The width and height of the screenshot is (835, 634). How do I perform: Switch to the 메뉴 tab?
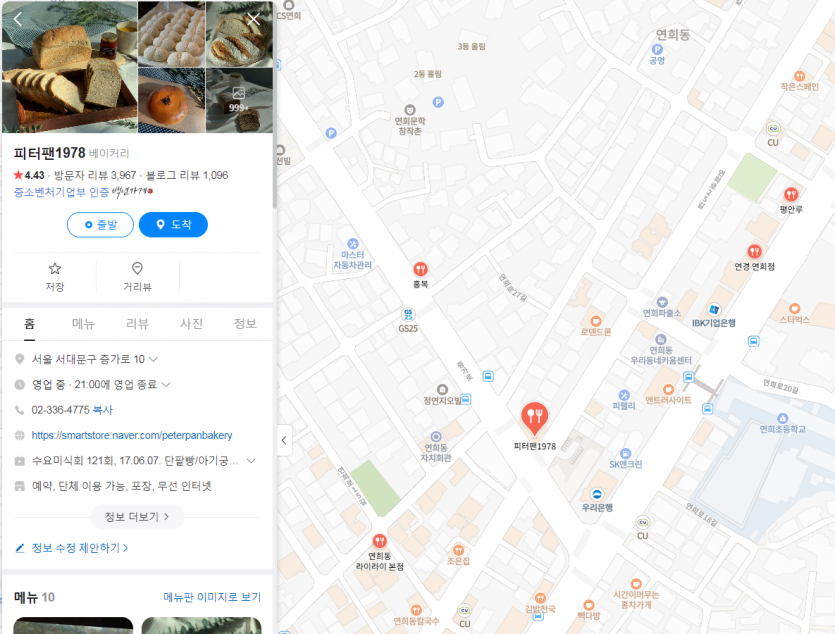click(x=83, y=323)
